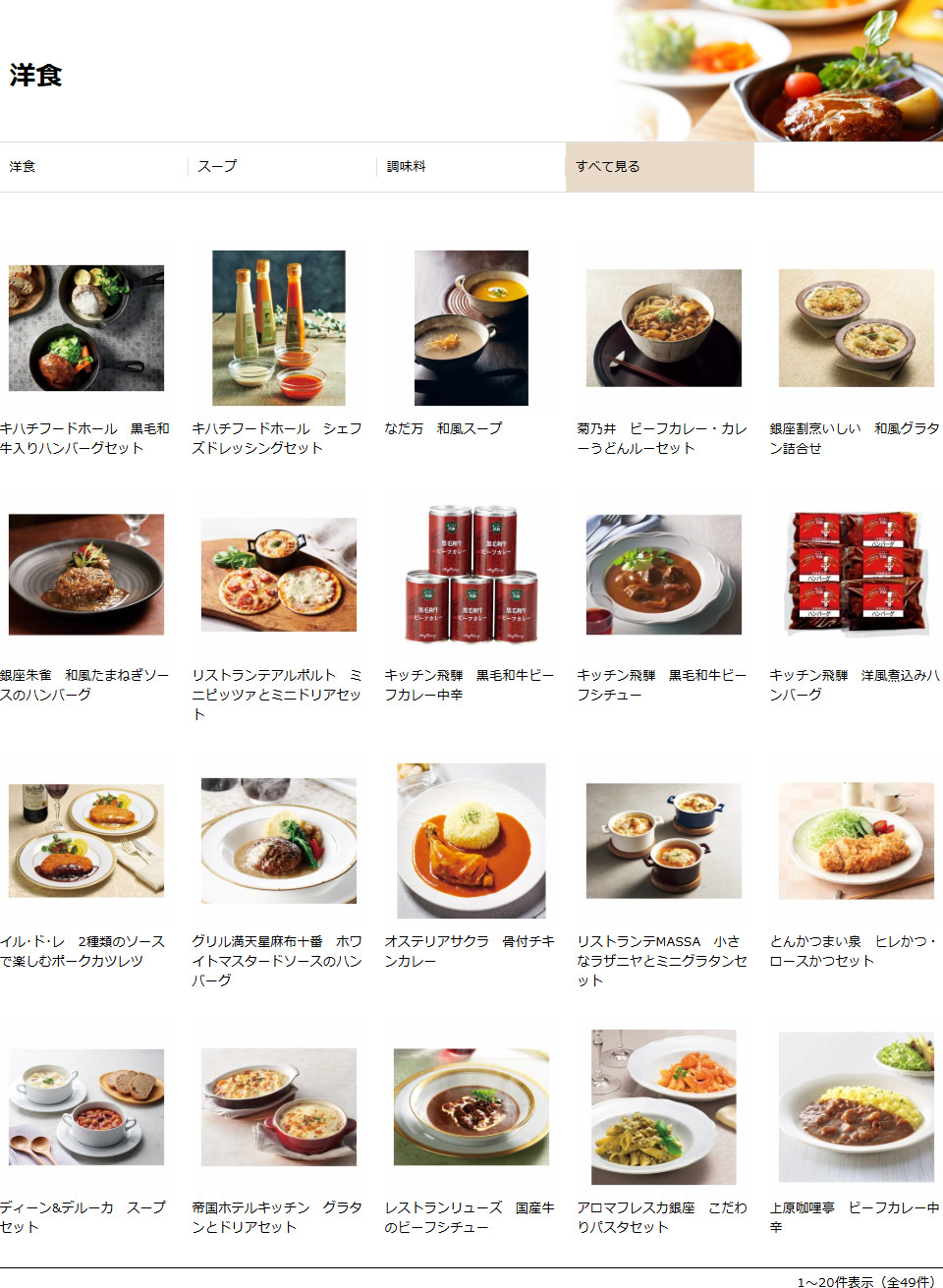Screen dimensions: 943x1288
Task: Open ディーン&デルーカ スープセット
Action: 86,1107
